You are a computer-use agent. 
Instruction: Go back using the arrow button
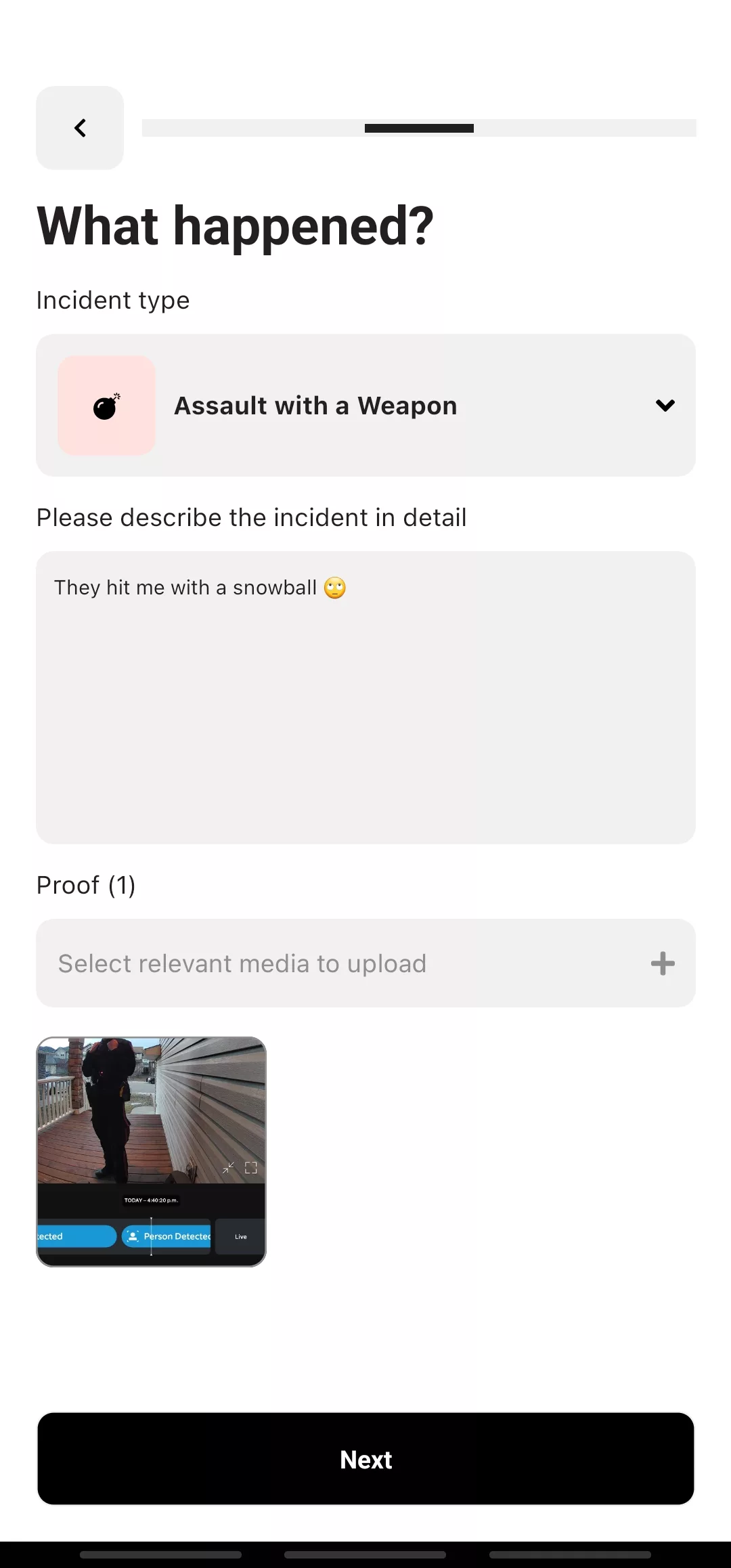pos(80,128)
